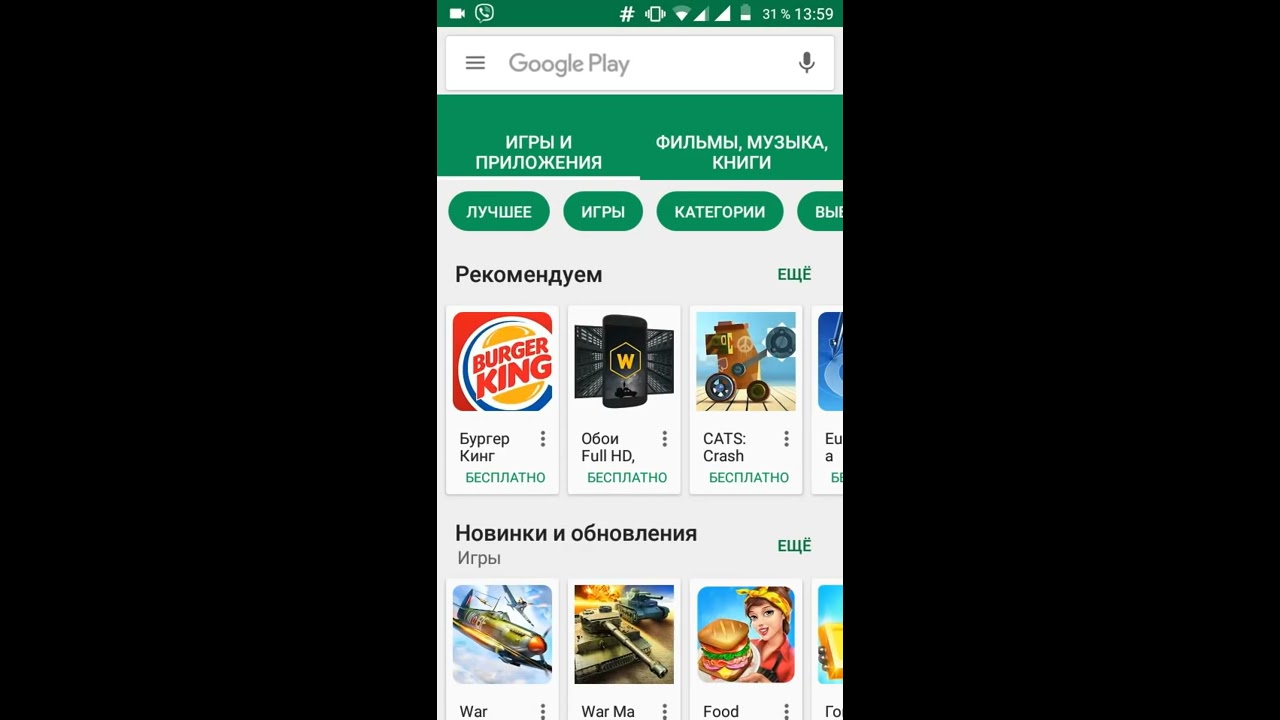Show more in Рекомендуем section
Viewport: 1280px width, 720px height.
point(794,274)
